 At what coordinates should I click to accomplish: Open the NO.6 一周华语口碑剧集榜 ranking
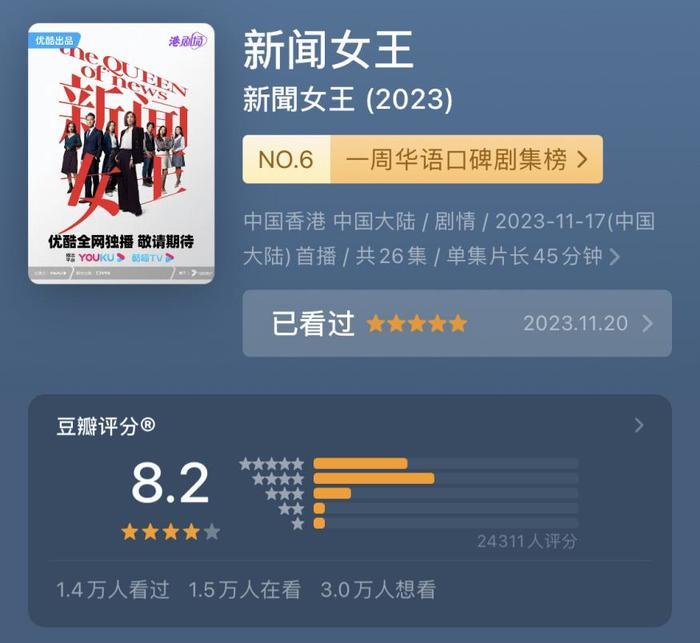(x=422, y=159)
